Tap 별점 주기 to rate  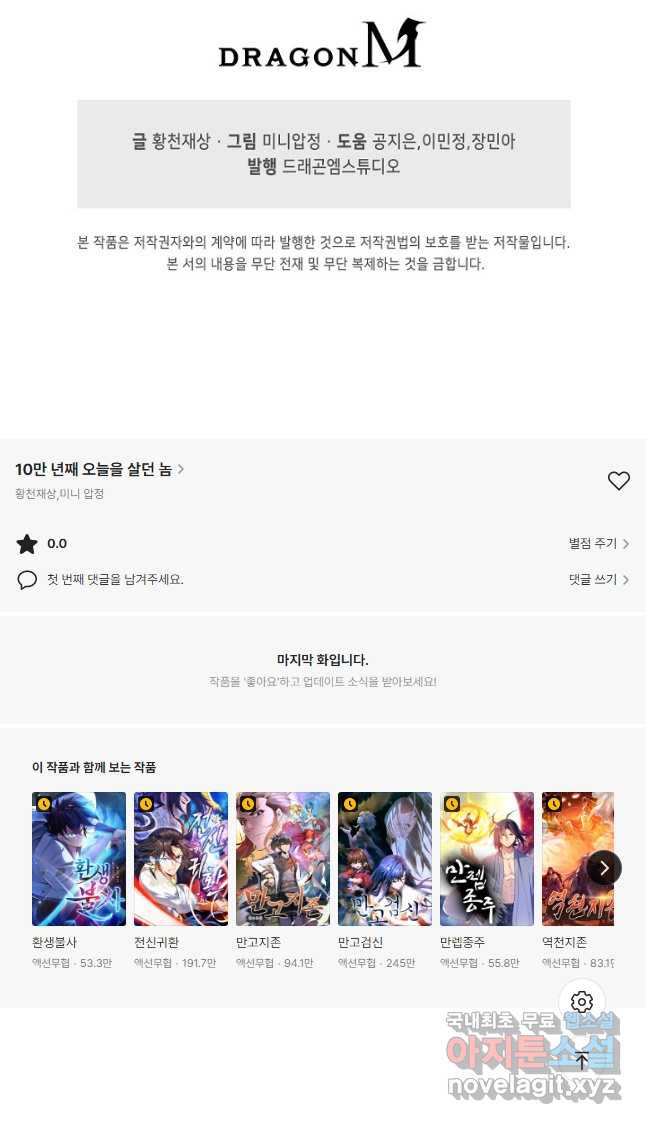click(x=598, y=544)
